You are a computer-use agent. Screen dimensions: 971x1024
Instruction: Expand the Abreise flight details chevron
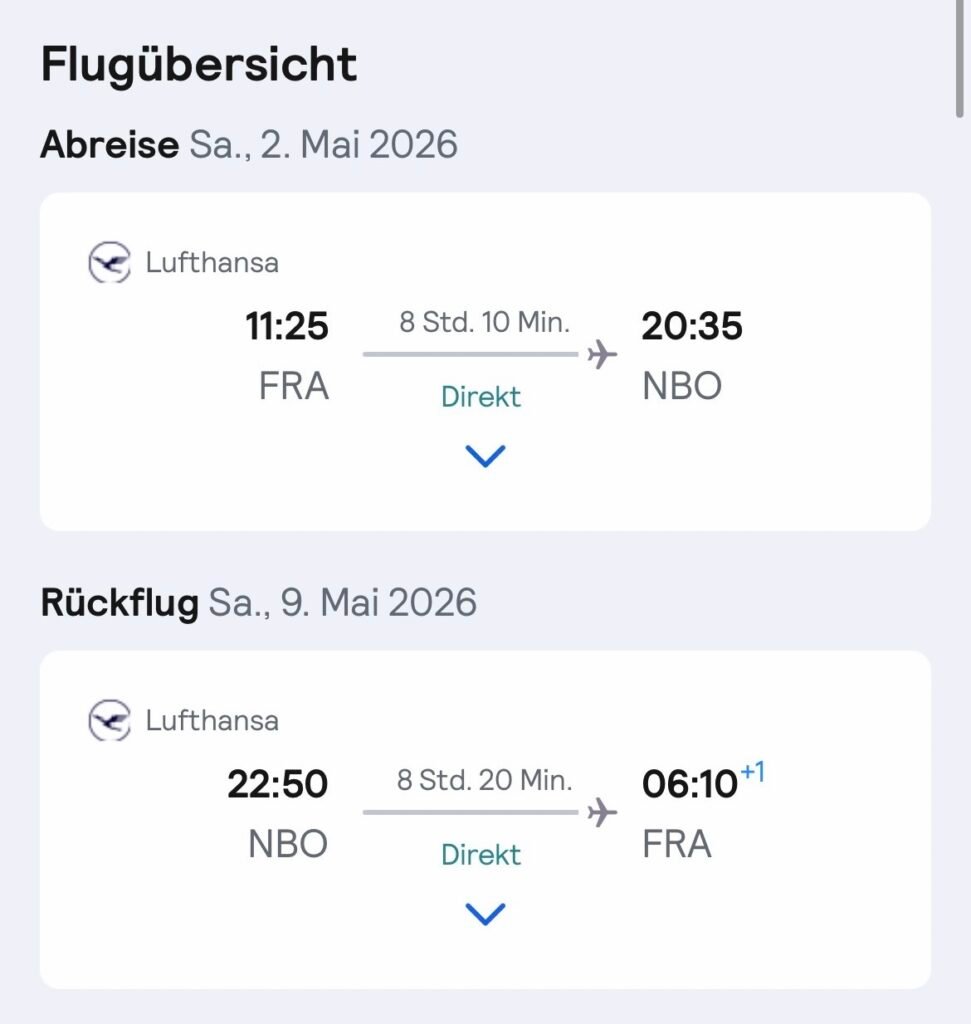(x=485, y=457)
